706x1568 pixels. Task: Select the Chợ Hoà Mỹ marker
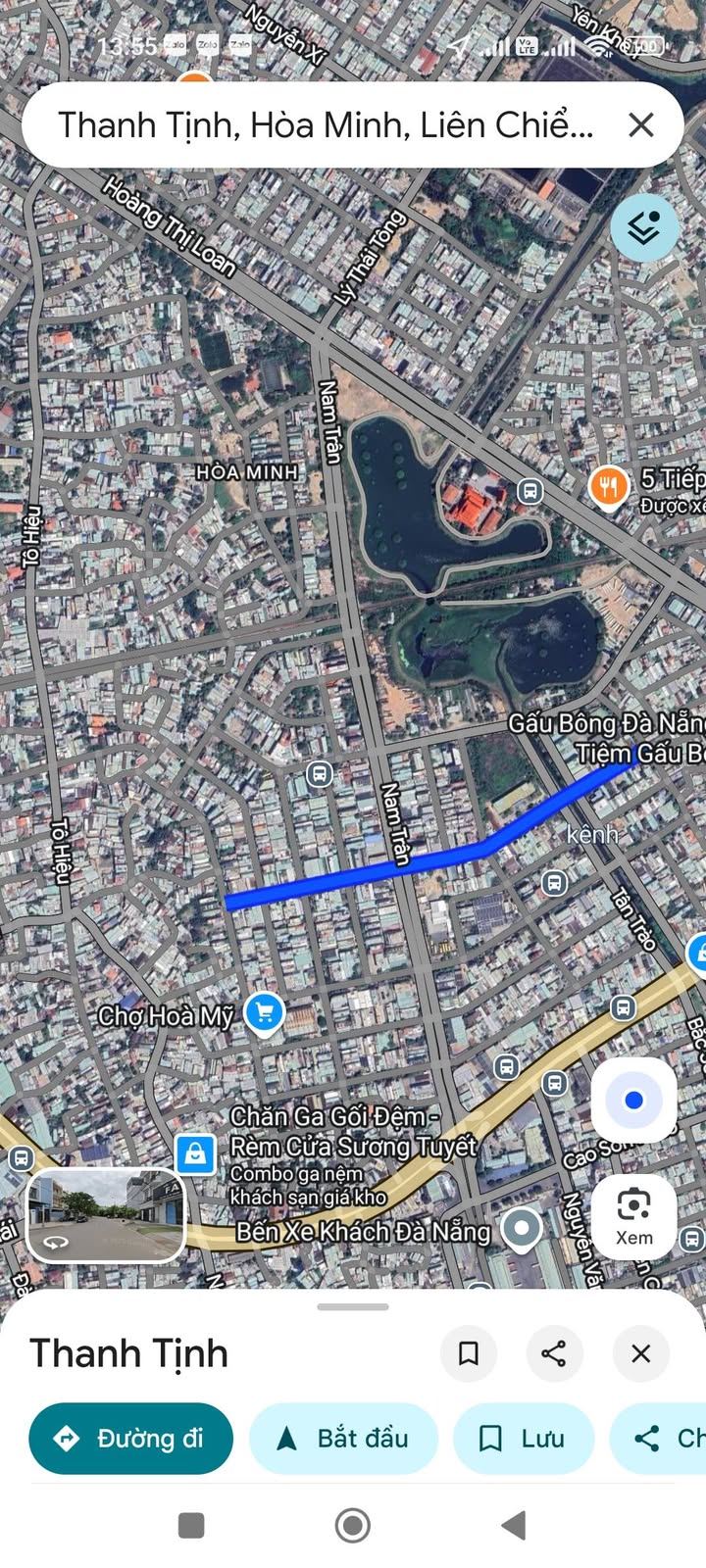point(264,1013)
